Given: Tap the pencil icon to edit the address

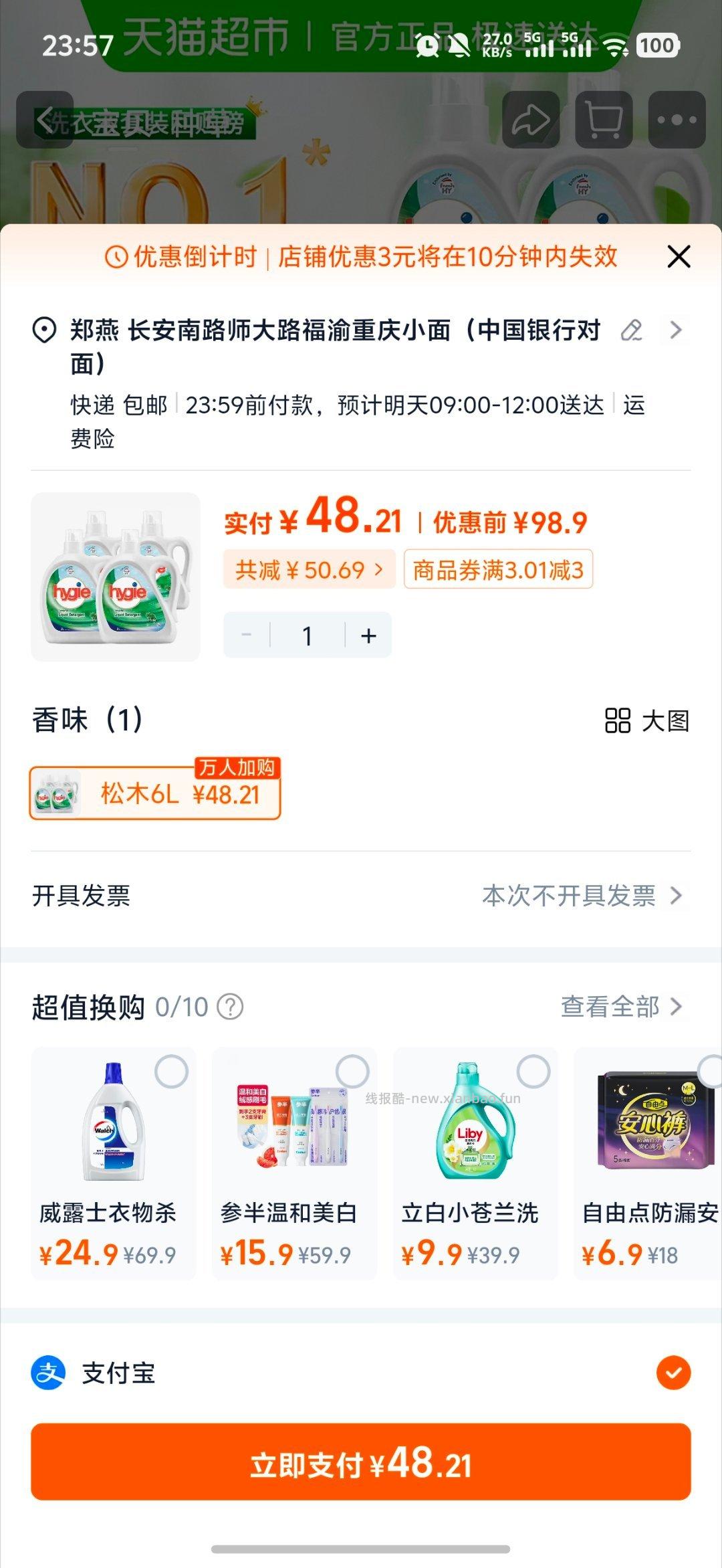Looking at the screenshot, I should pyautogui.click(x=632, y=329).
